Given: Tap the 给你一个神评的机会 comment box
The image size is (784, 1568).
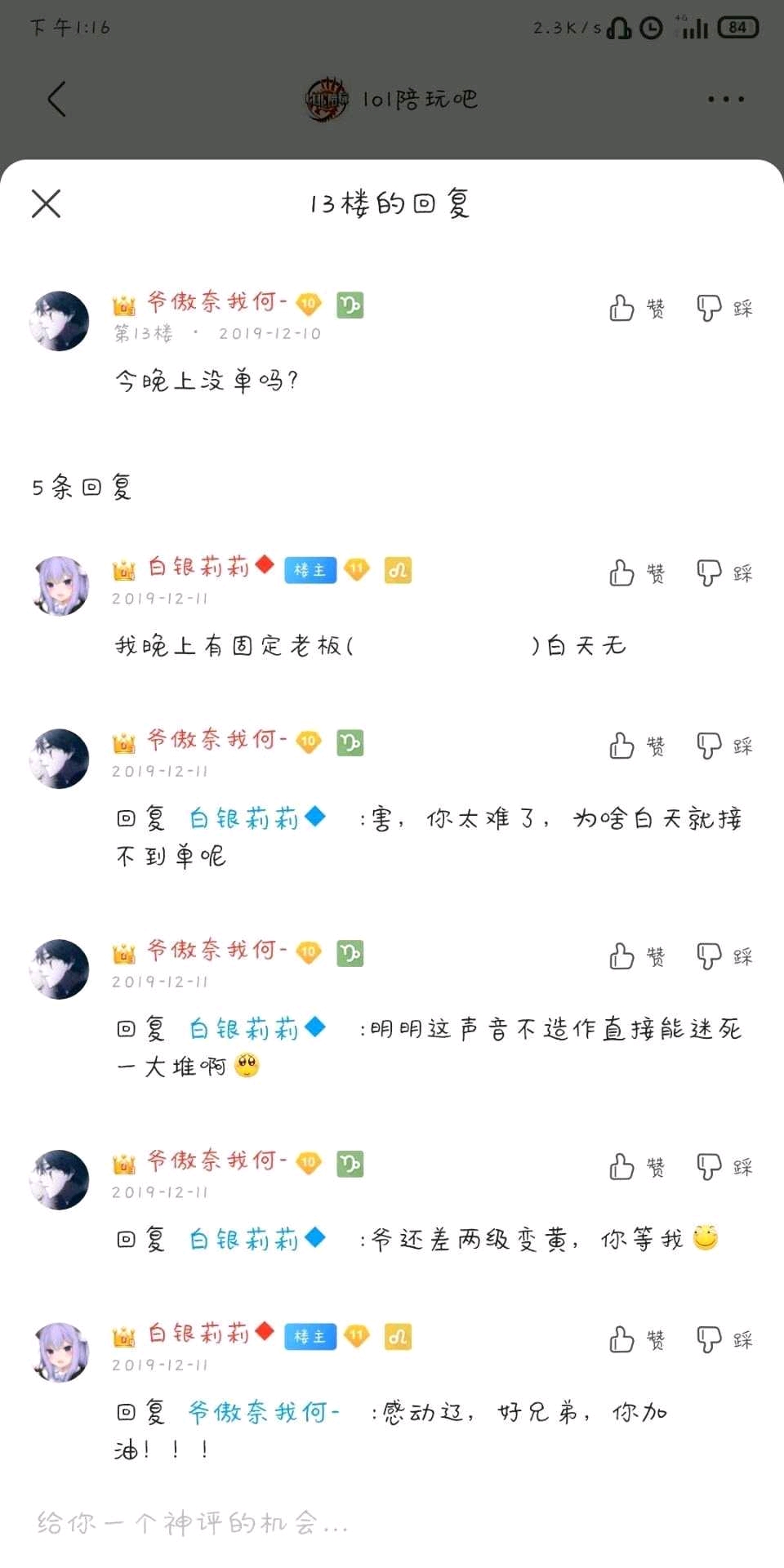Looking at the screenshot, I should [x=392, y=1522].
